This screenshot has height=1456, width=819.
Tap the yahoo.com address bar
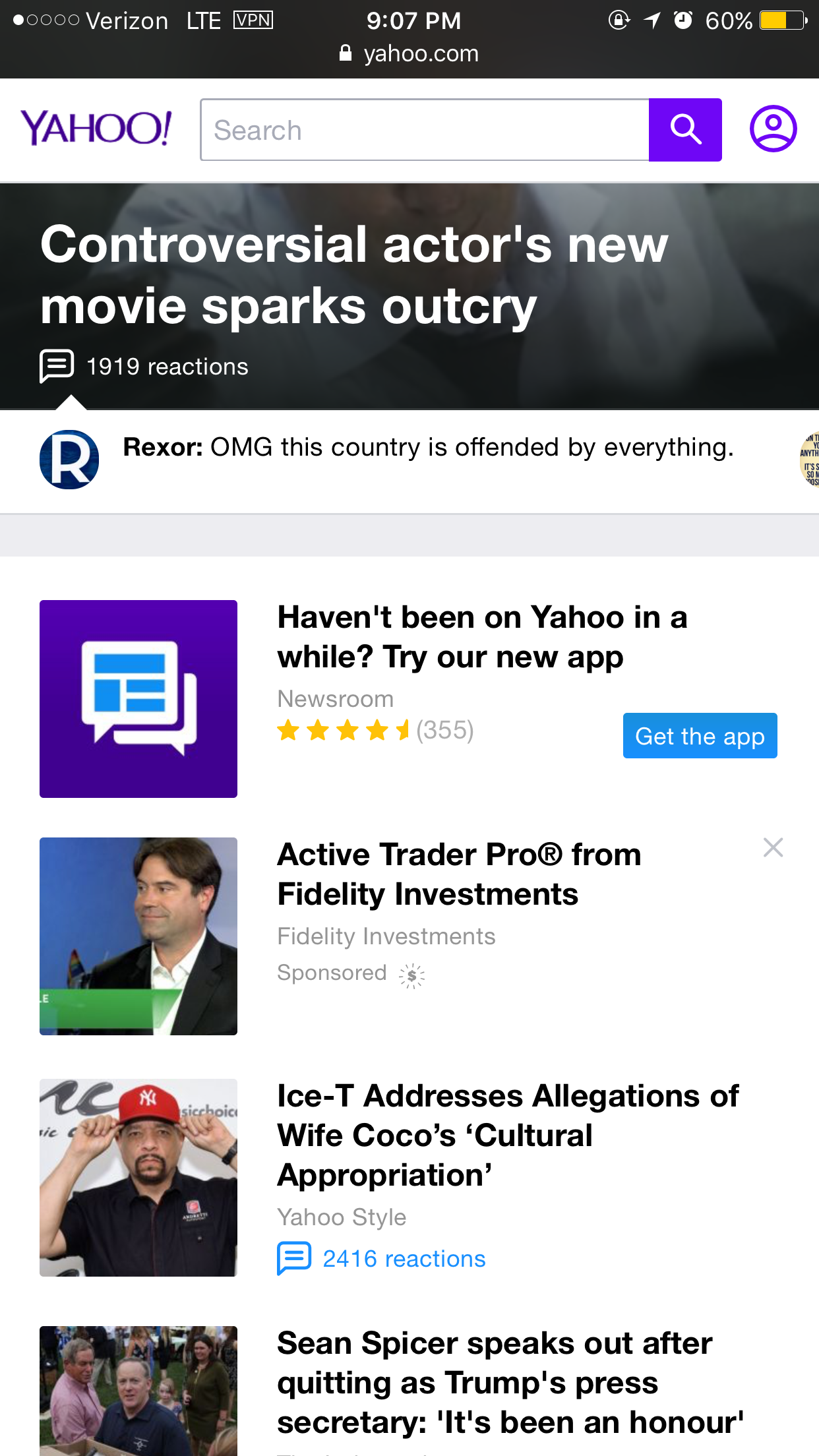coord(409,53)
